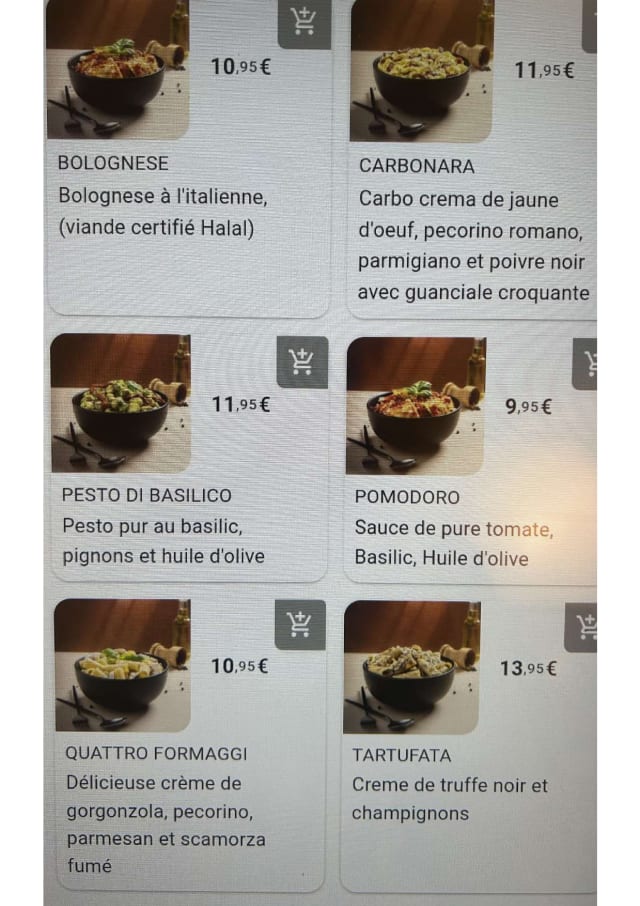Add Tartufata to the cart
This screenshot has width=640, height=906.
tap(581, 627)
